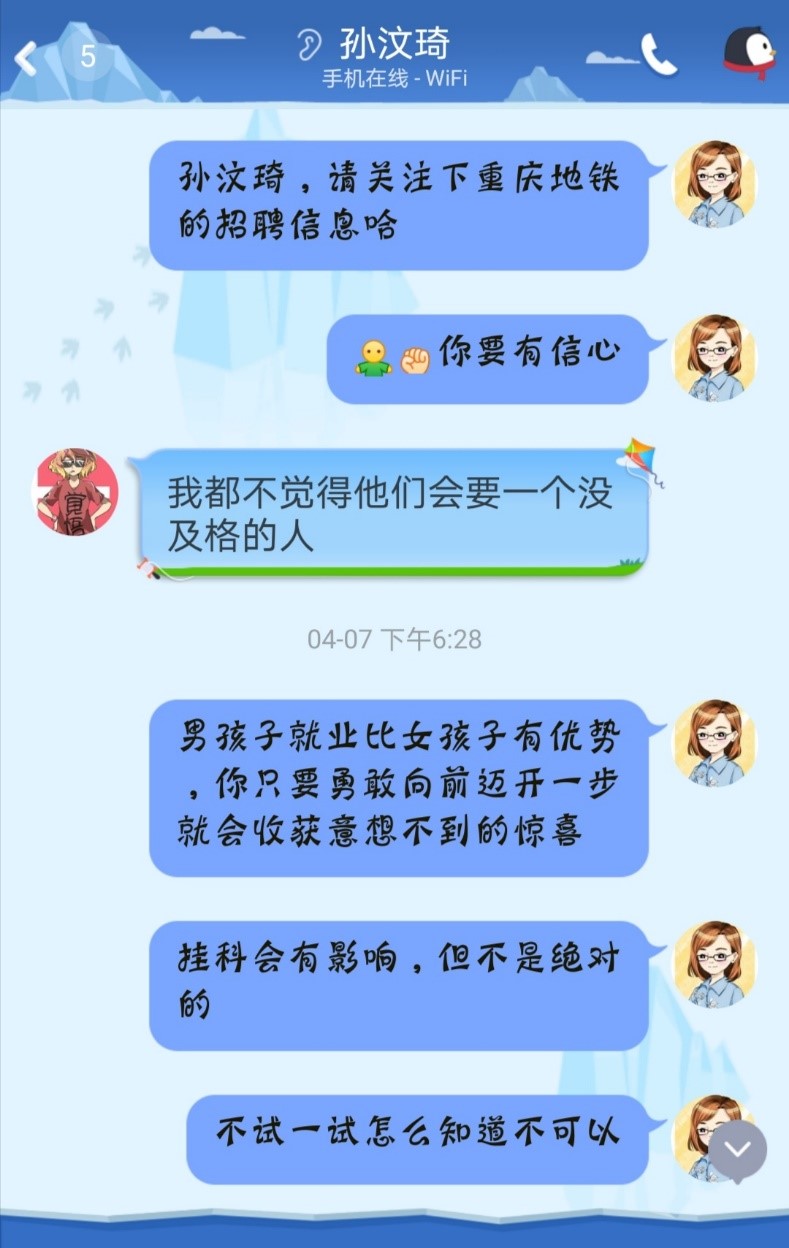Screen dimensions: 789x1248
Task: Tap avatar beside 男孩子就业 message
Action: 714,741
